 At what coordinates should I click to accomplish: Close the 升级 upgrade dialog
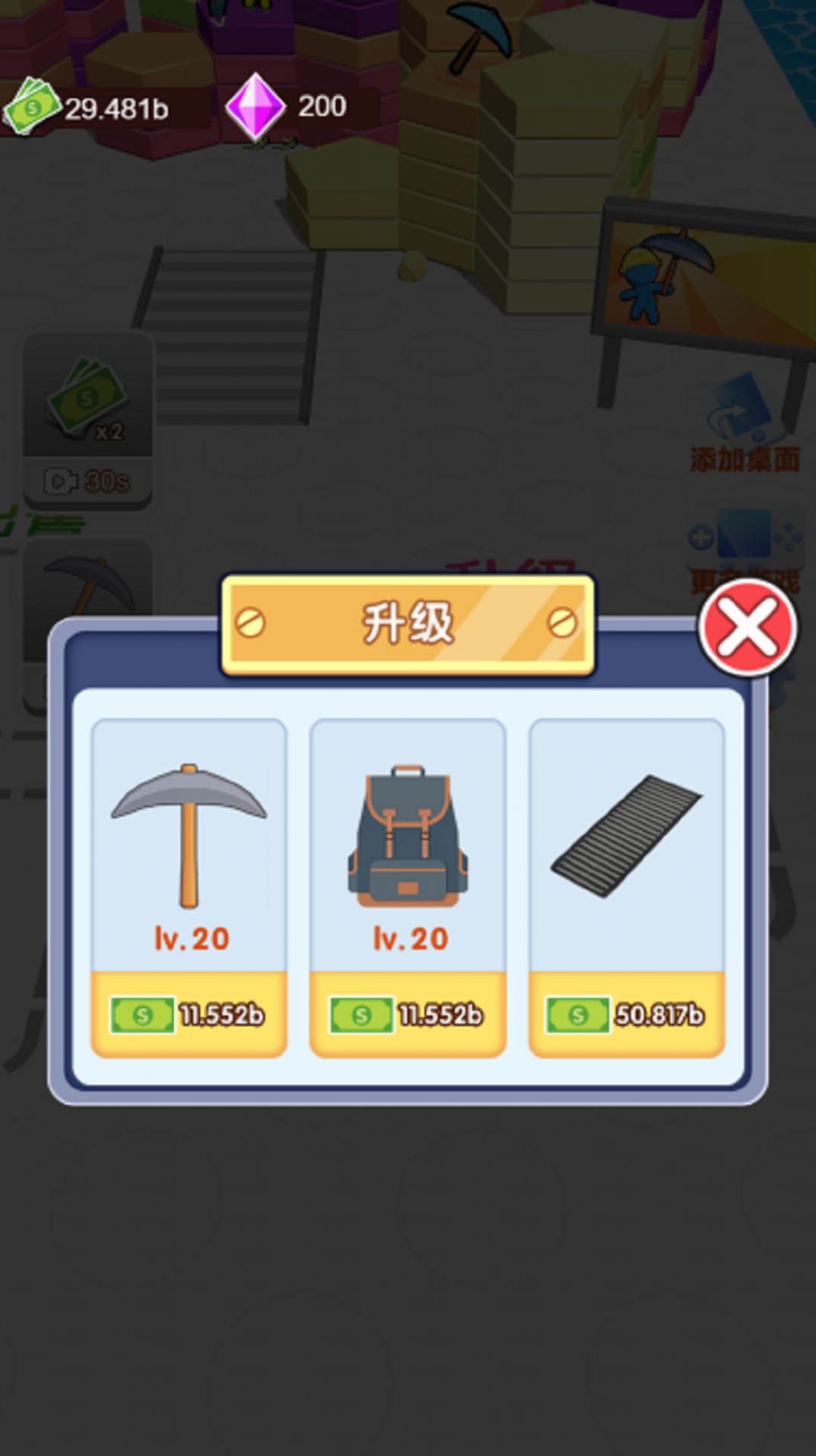tap(747, 627)
